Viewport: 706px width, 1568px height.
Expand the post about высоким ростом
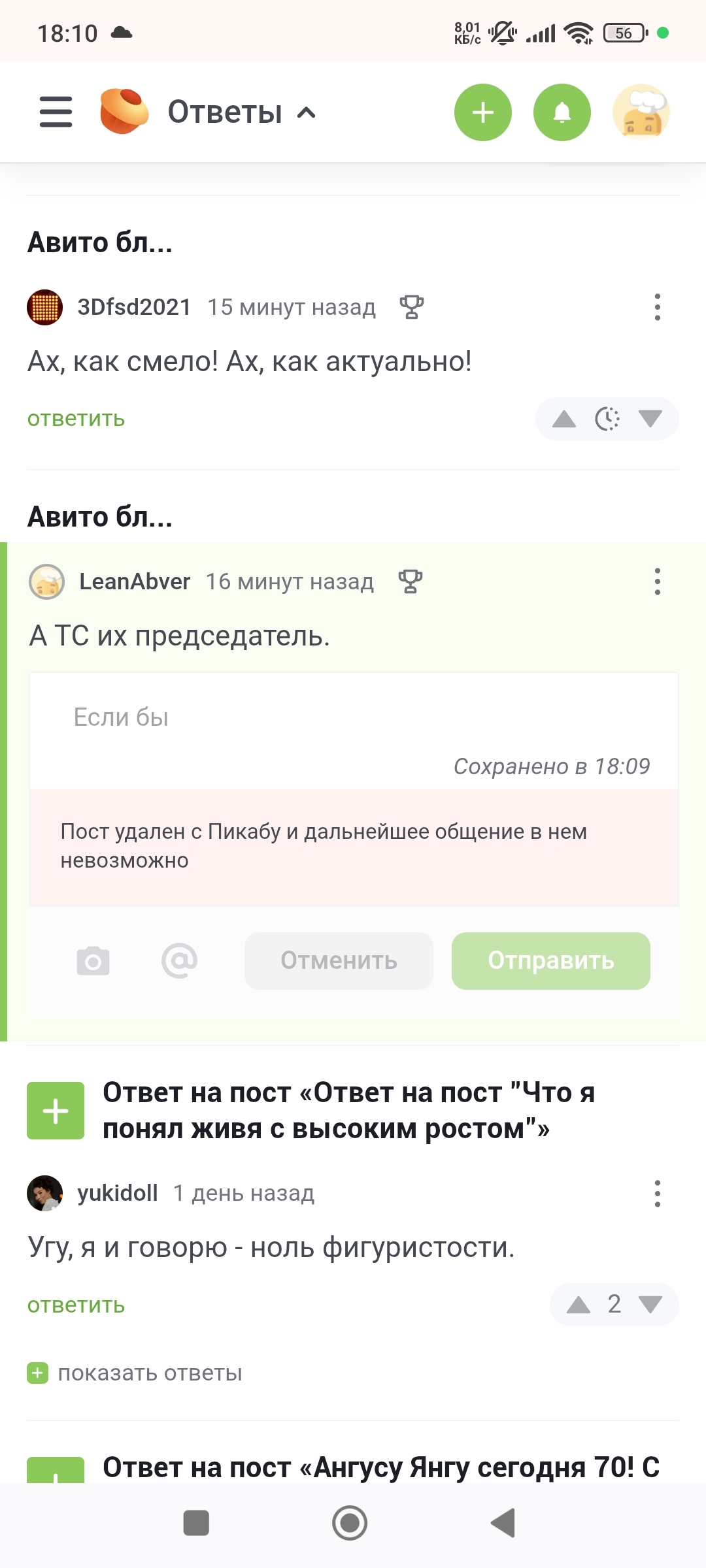pos(56,1111)
